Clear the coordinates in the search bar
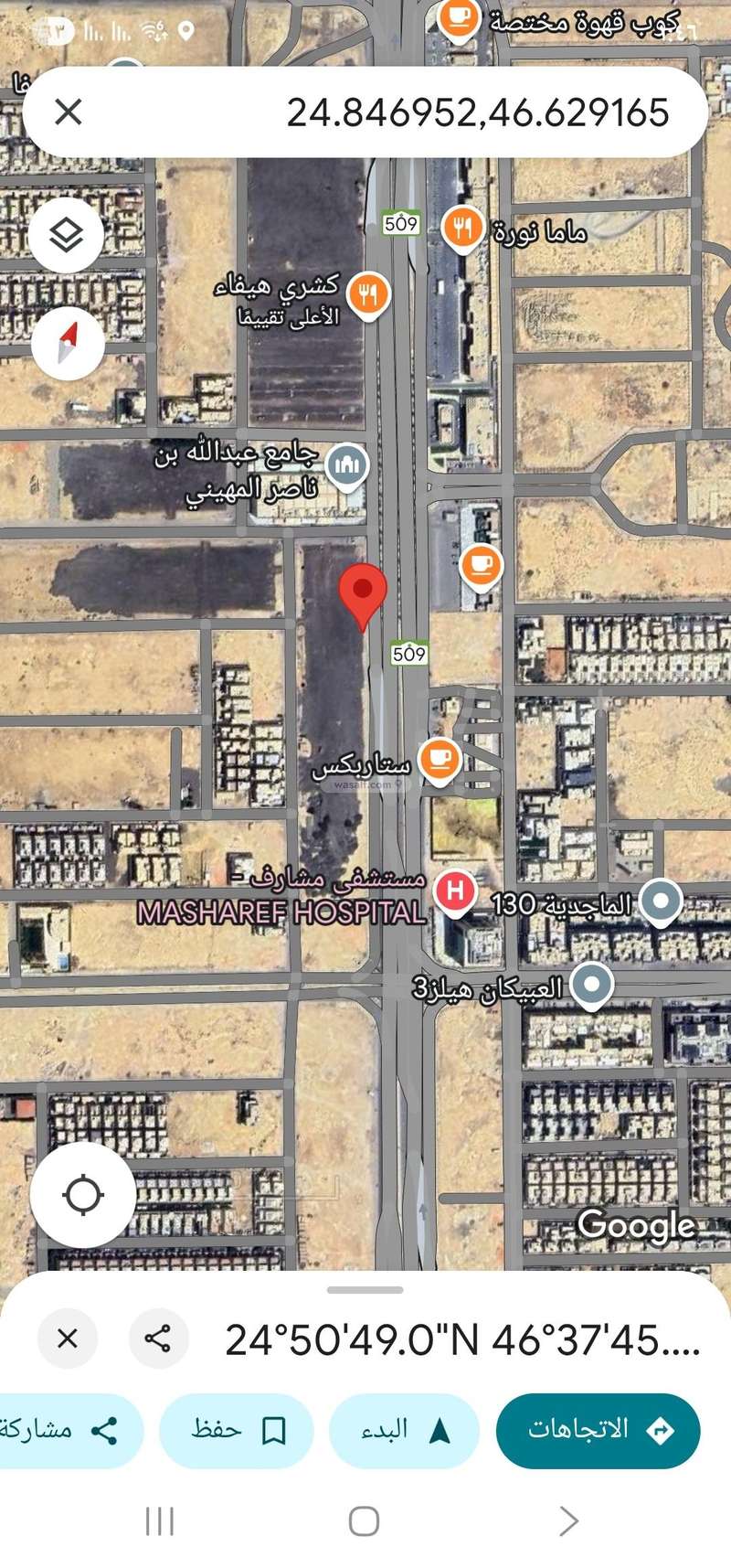The image size is (731, 1568). click(x=69, y=112)
